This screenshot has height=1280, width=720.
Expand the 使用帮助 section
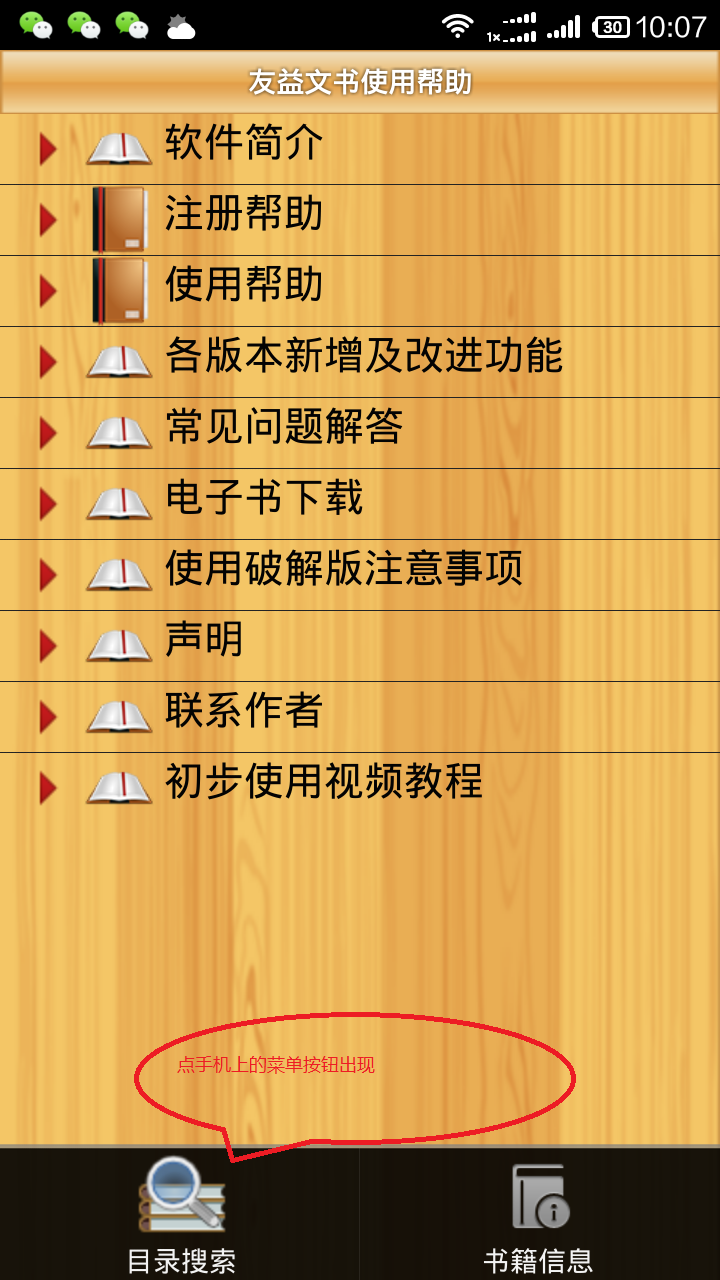click(x=360, y=291)
